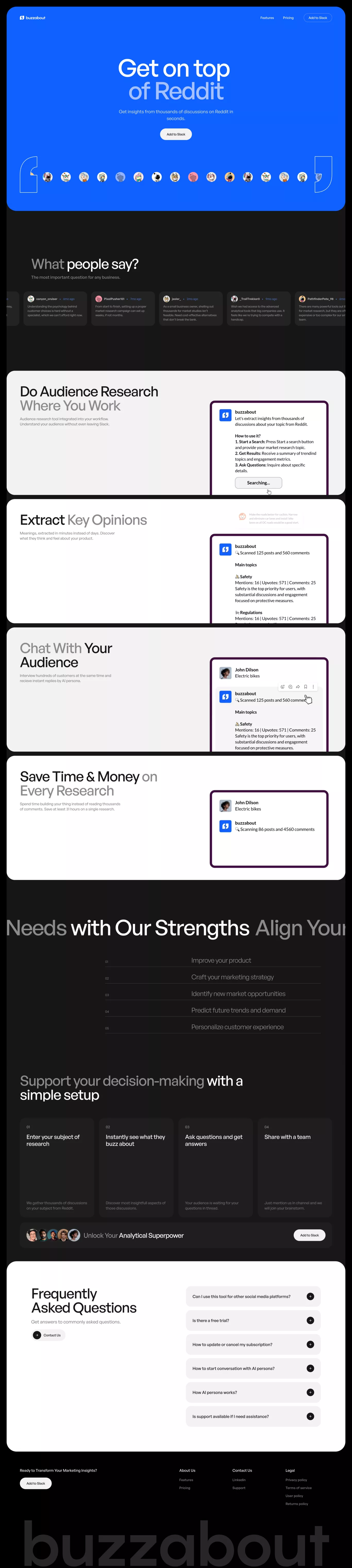Expand the question about other social media platforms

coord(310,1296)
